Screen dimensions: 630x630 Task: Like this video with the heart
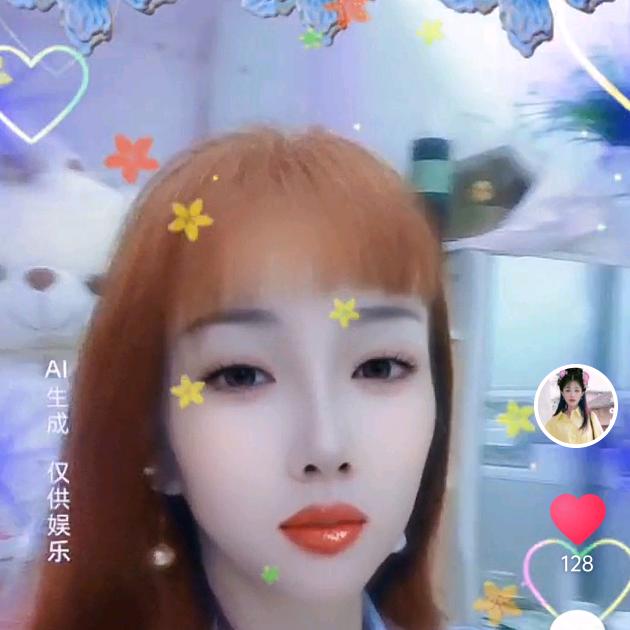click(x=577, y=518)
